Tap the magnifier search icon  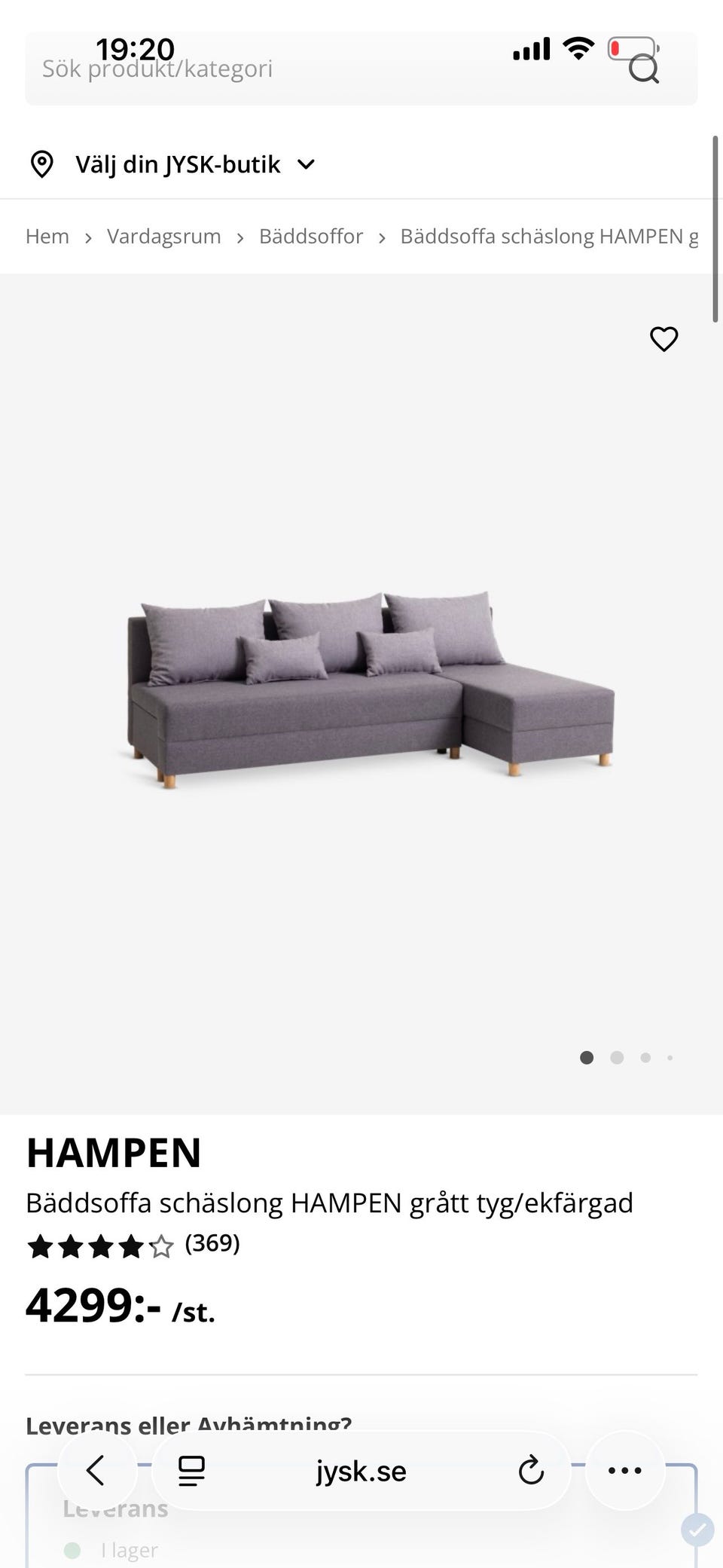[644, 69]
